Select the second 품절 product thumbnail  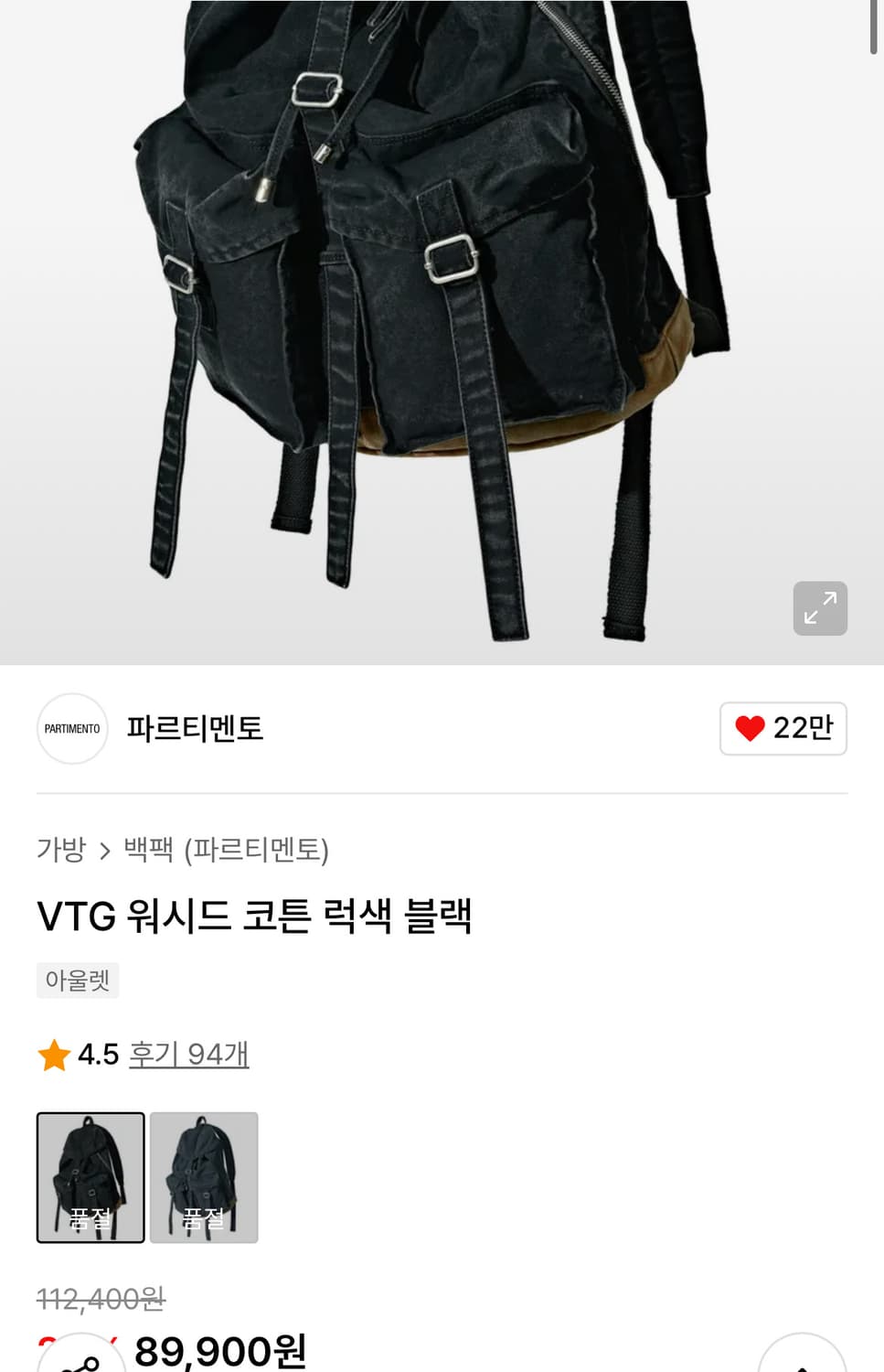[204, 1178]
